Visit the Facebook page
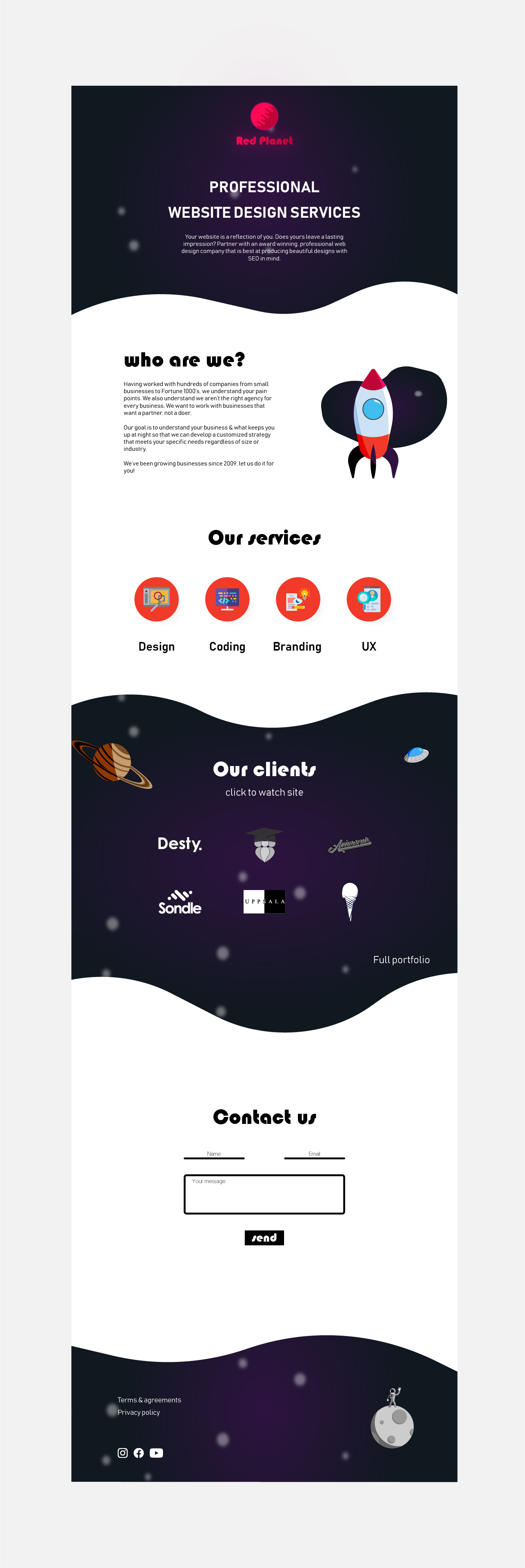This screenshot has height=1568, width=525. (139, 1453)
